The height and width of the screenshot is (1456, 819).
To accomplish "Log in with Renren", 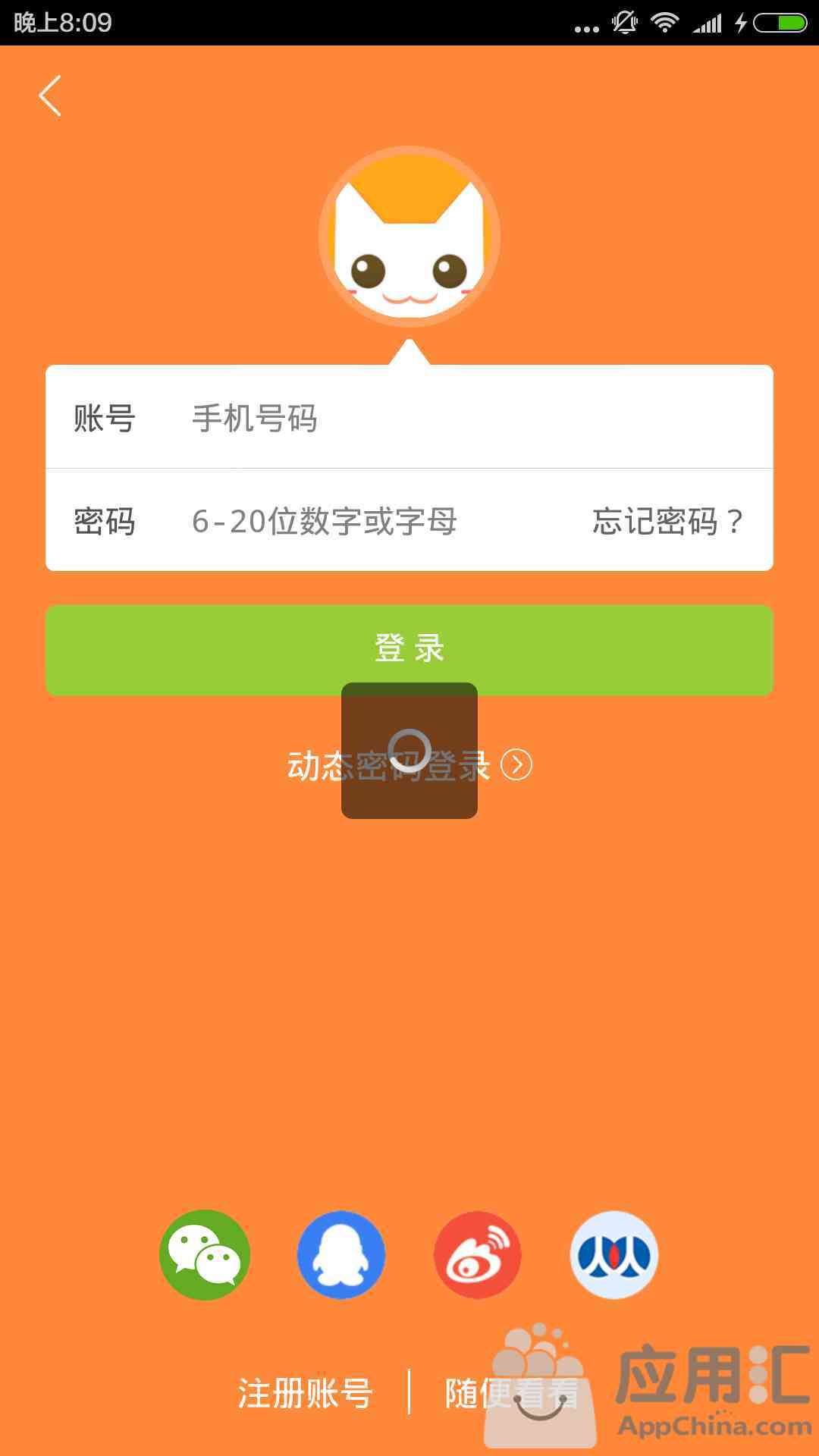I will click(x=614, y=1255).
